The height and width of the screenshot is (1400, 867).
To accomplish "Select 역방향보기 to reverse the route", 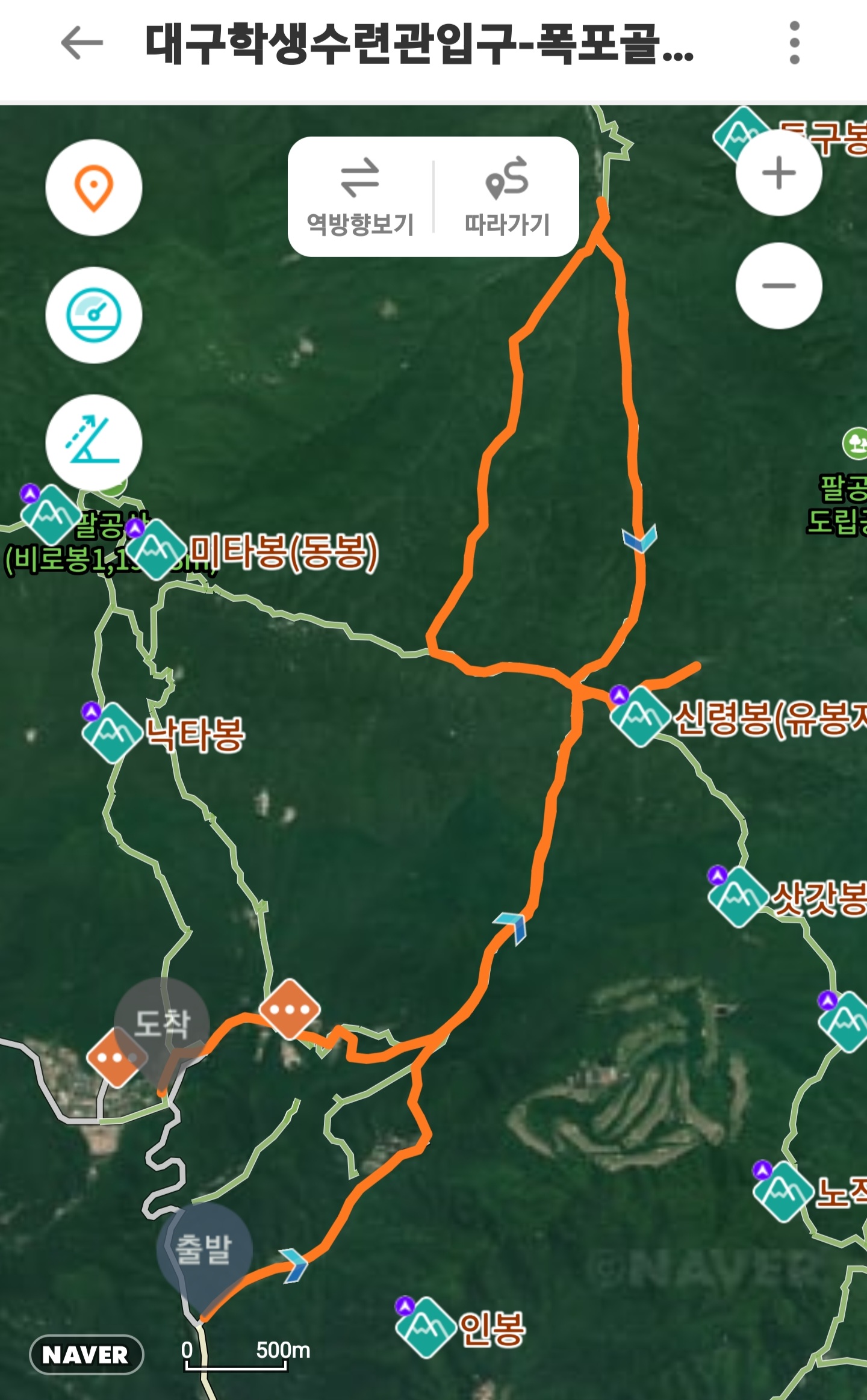I will (360, 197).
